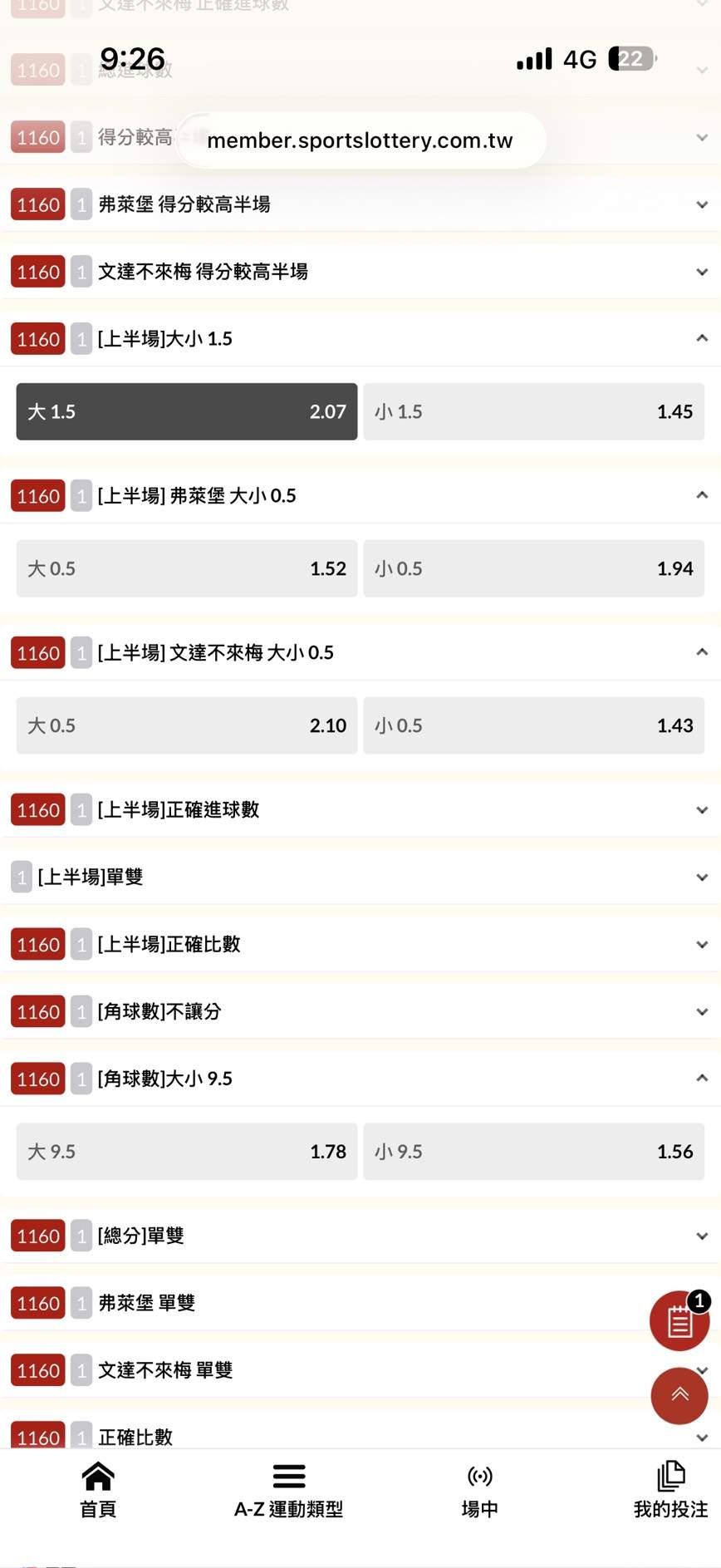Select 大 0.5 at 2.10 for 文達不來梅
Screen dimensions: 721x1568
[x=187, y=725]
